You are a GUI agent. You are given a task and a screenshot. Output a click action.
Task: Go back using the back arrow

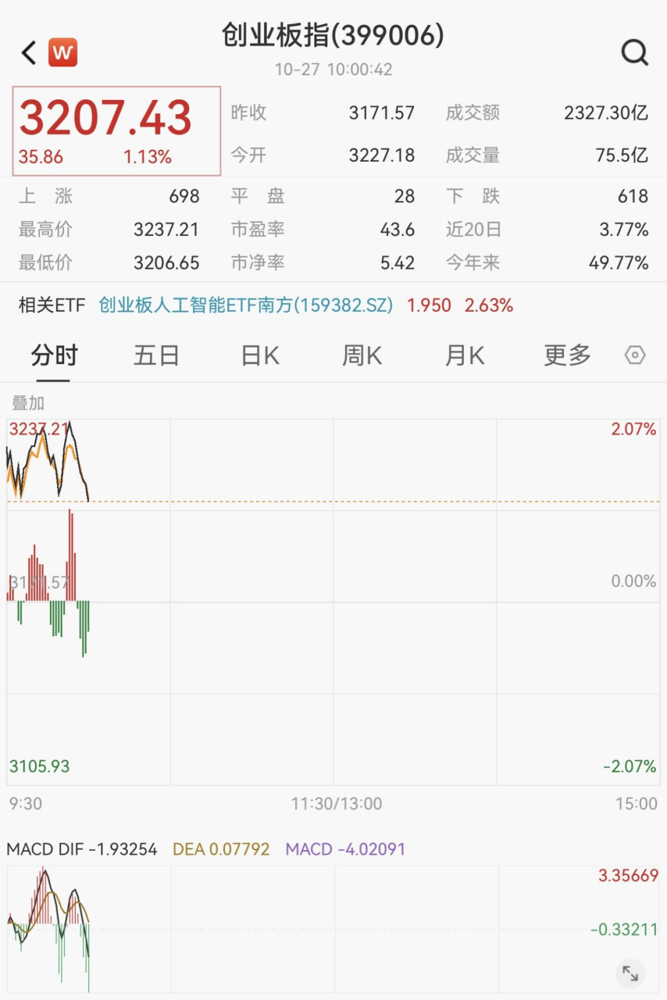pos(29,52)
